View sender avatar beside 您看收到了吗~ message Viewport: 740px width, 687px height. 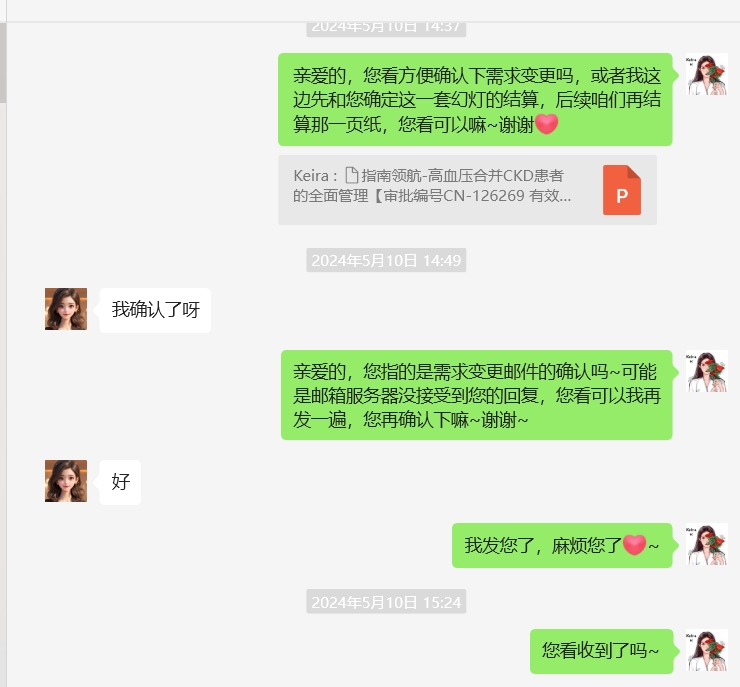pos(707,650)
